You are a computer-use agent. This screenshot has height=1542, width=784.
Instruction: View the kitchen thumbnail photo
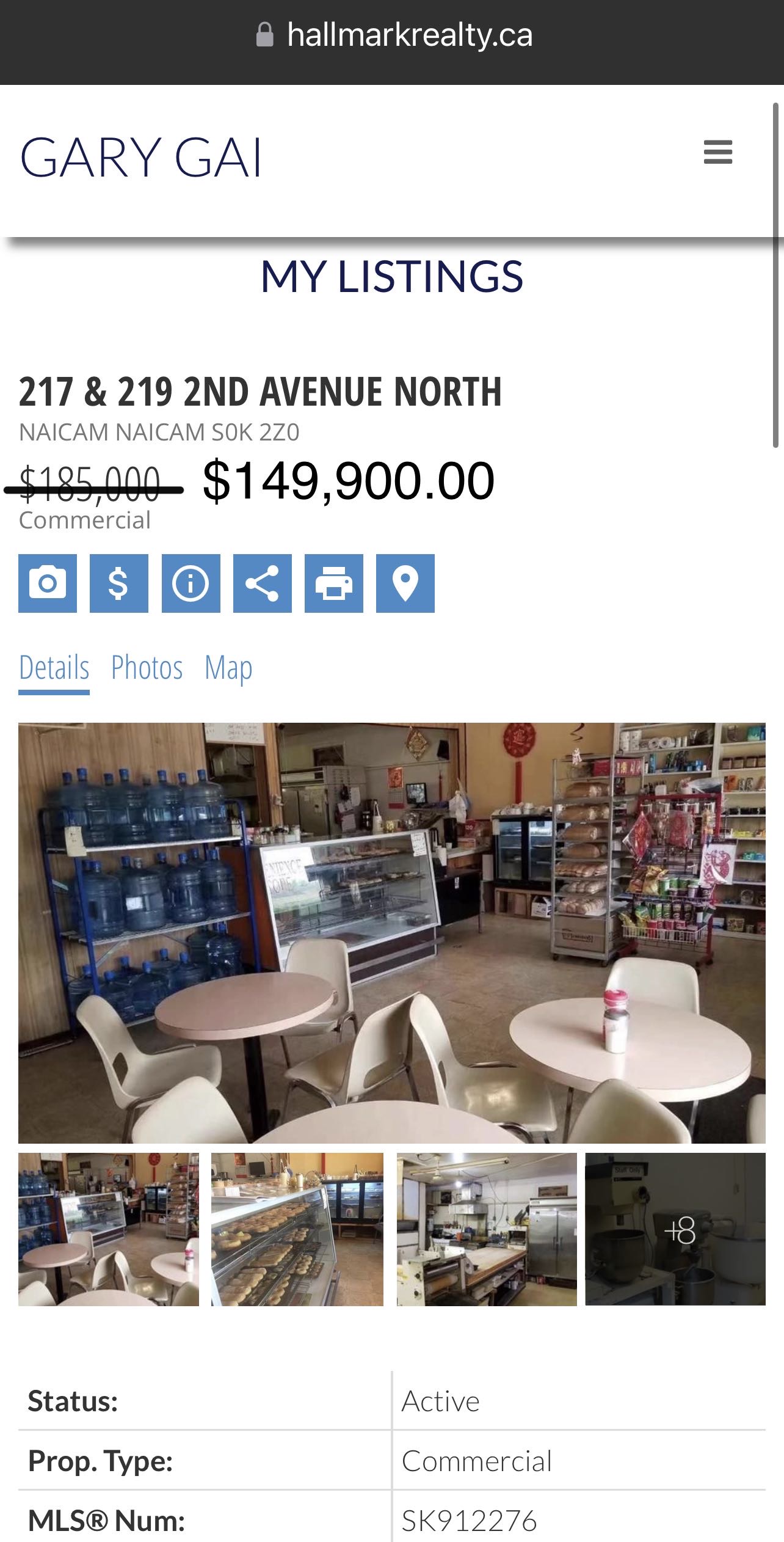tap(486, 1229)
